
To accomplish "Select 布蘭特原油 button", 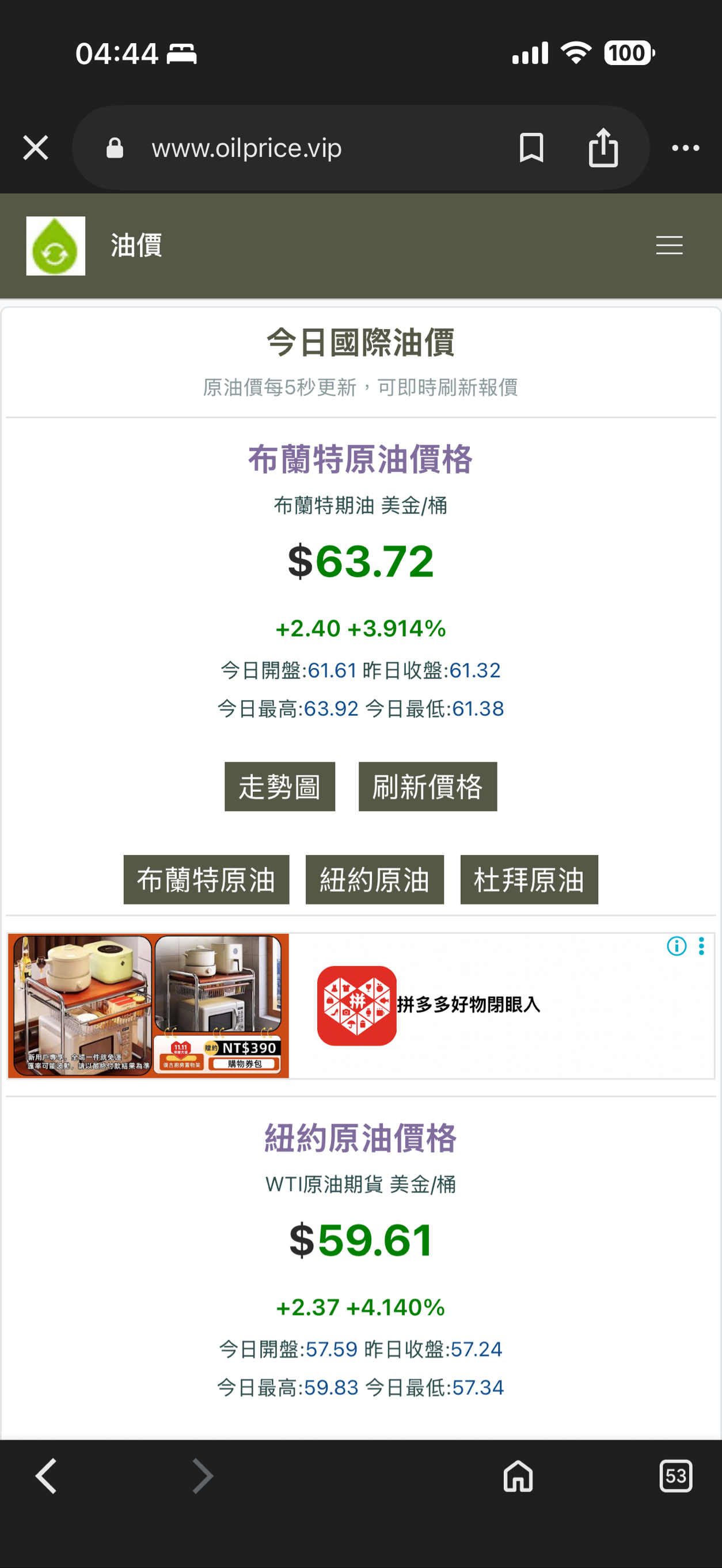I will coord(206,880).
